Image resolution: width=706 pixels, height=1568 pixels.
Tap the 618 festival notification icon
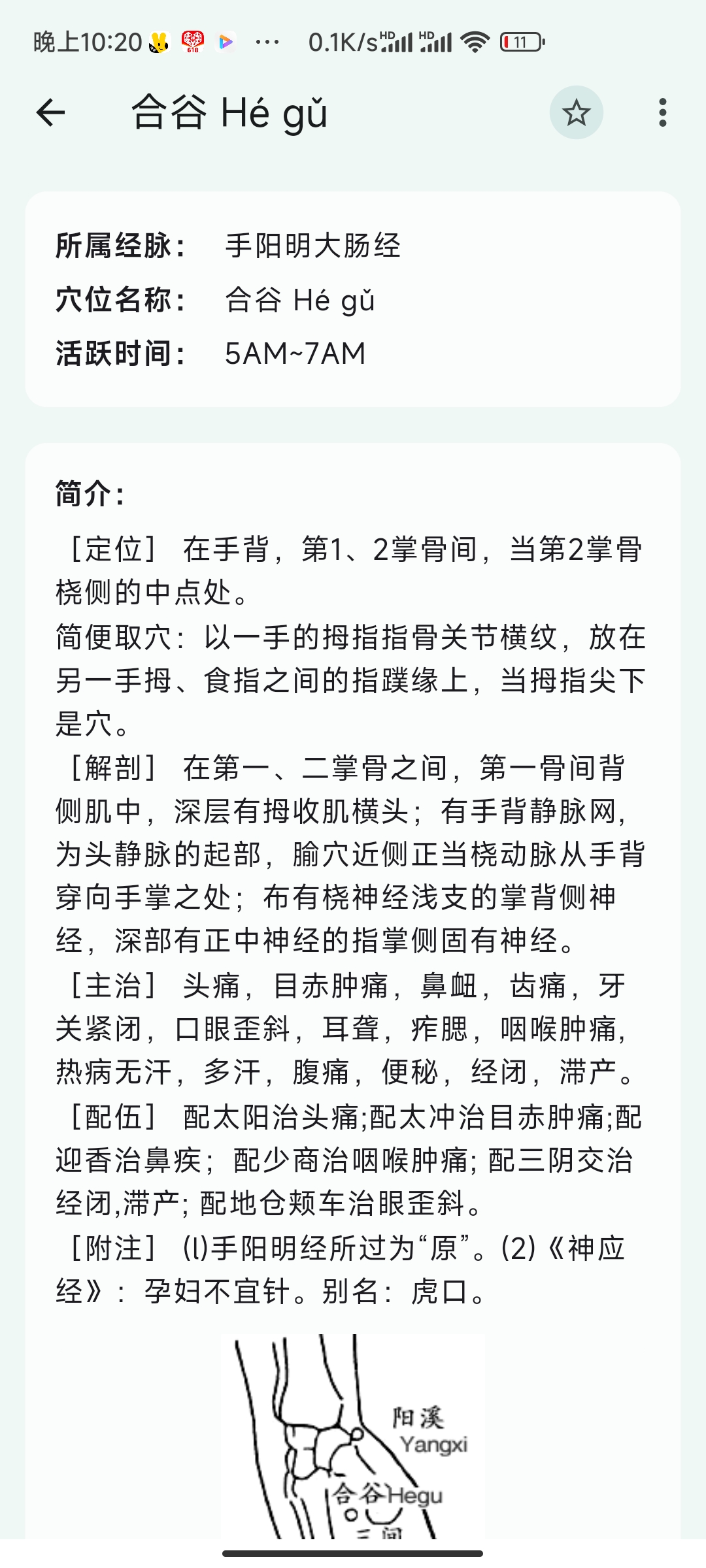(192, 42)
